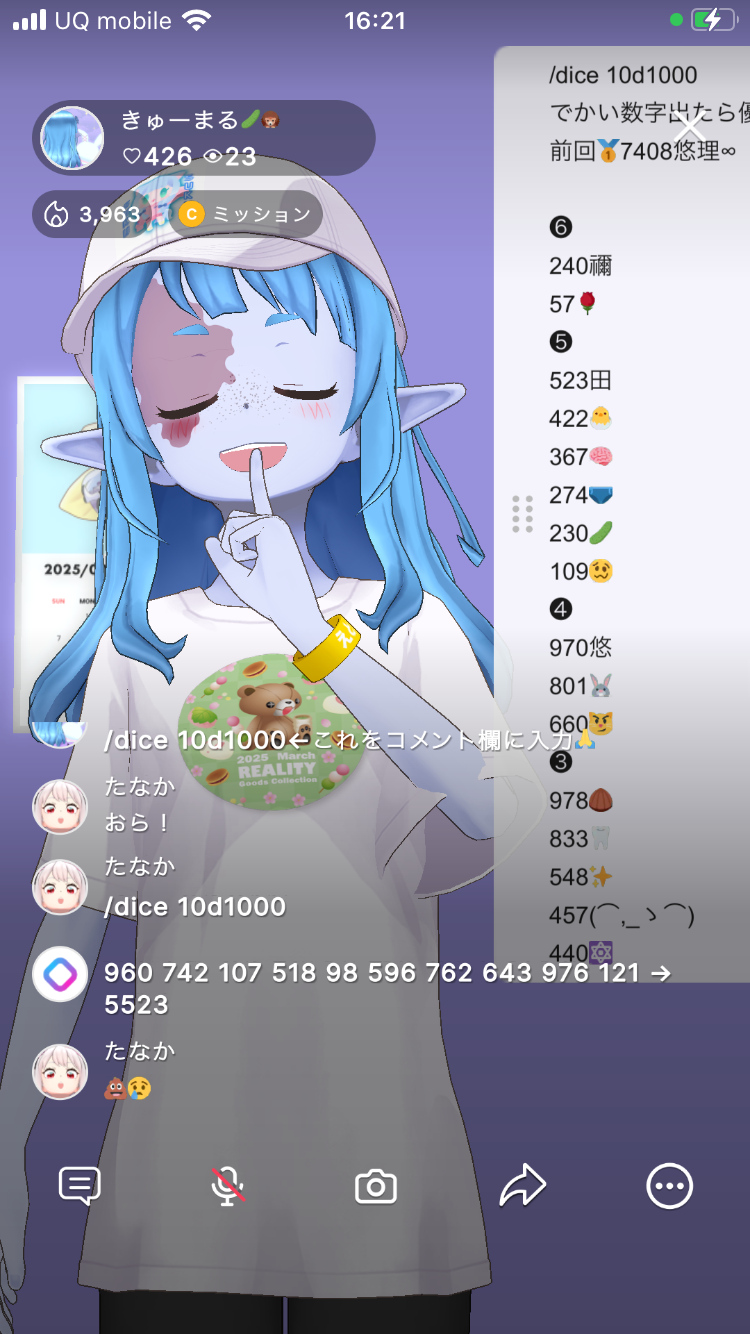
Task: Toggle the muted microphone
Action: [x=228, y=1186]
